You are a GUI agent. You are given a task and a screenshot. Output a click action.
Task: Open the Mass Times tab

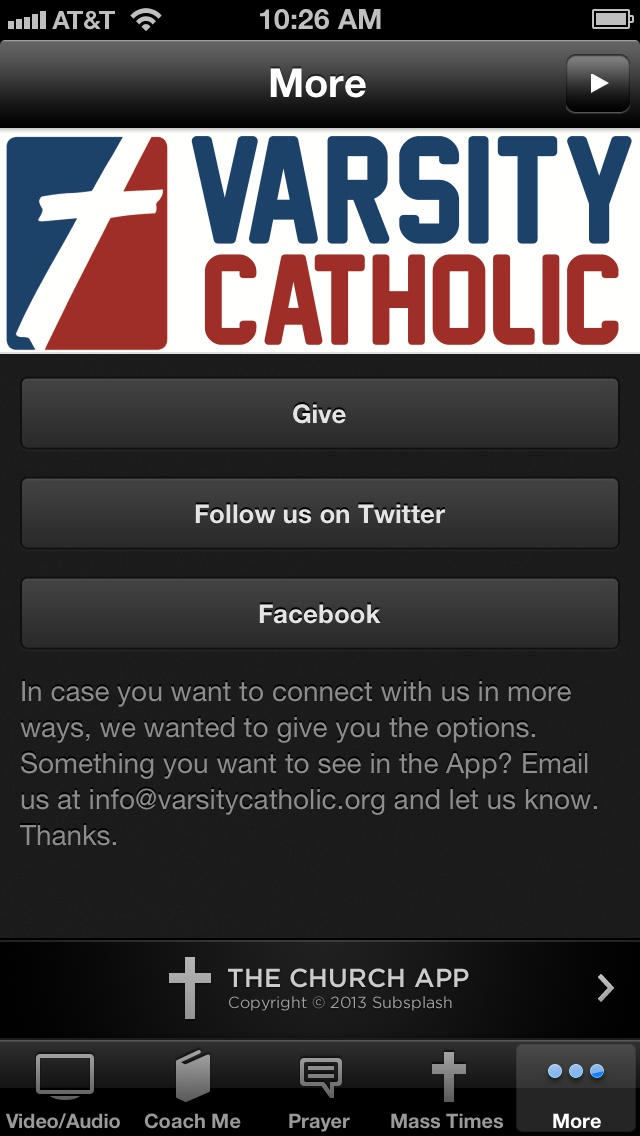coord(448,1089)
